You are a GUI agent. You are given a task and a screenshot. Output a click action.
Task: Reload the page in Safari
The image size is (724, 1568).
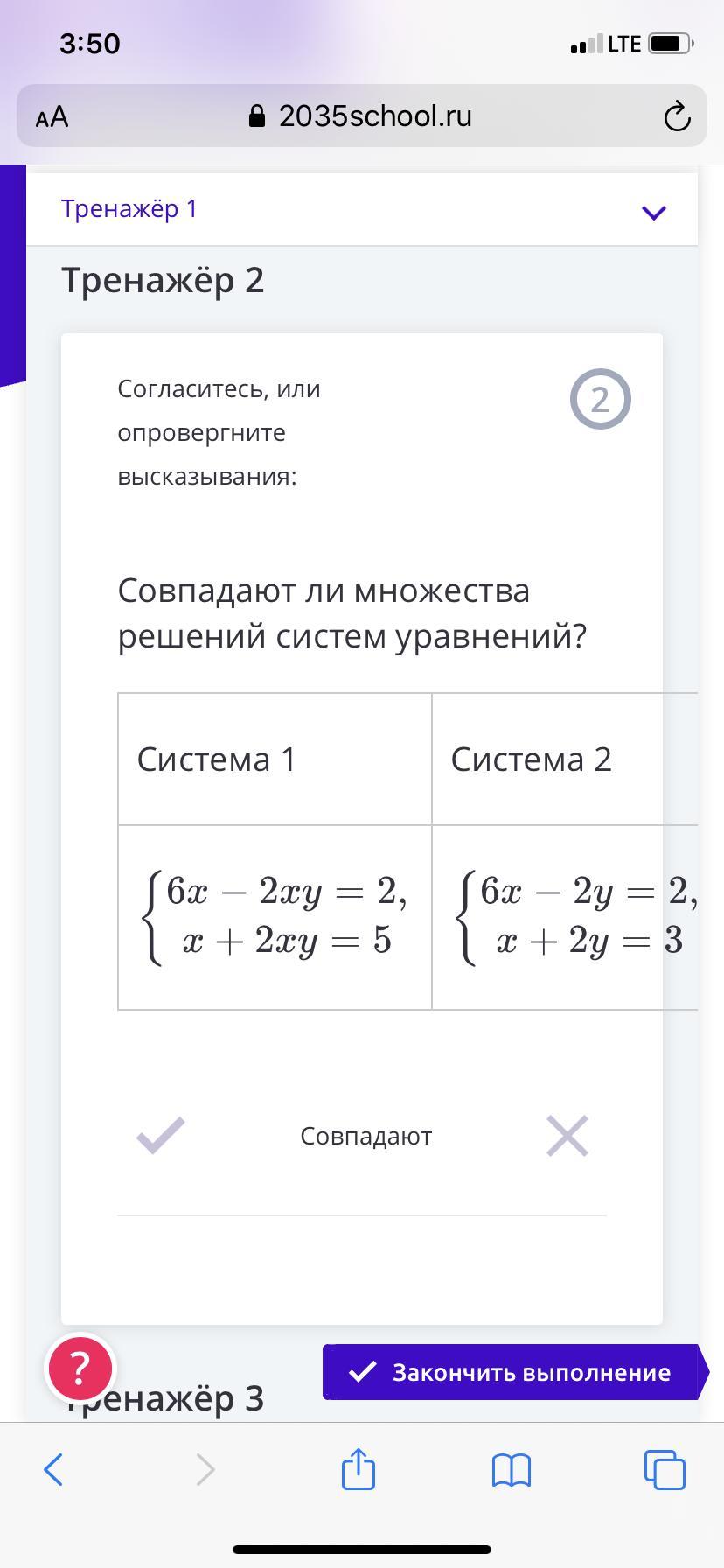677,116
